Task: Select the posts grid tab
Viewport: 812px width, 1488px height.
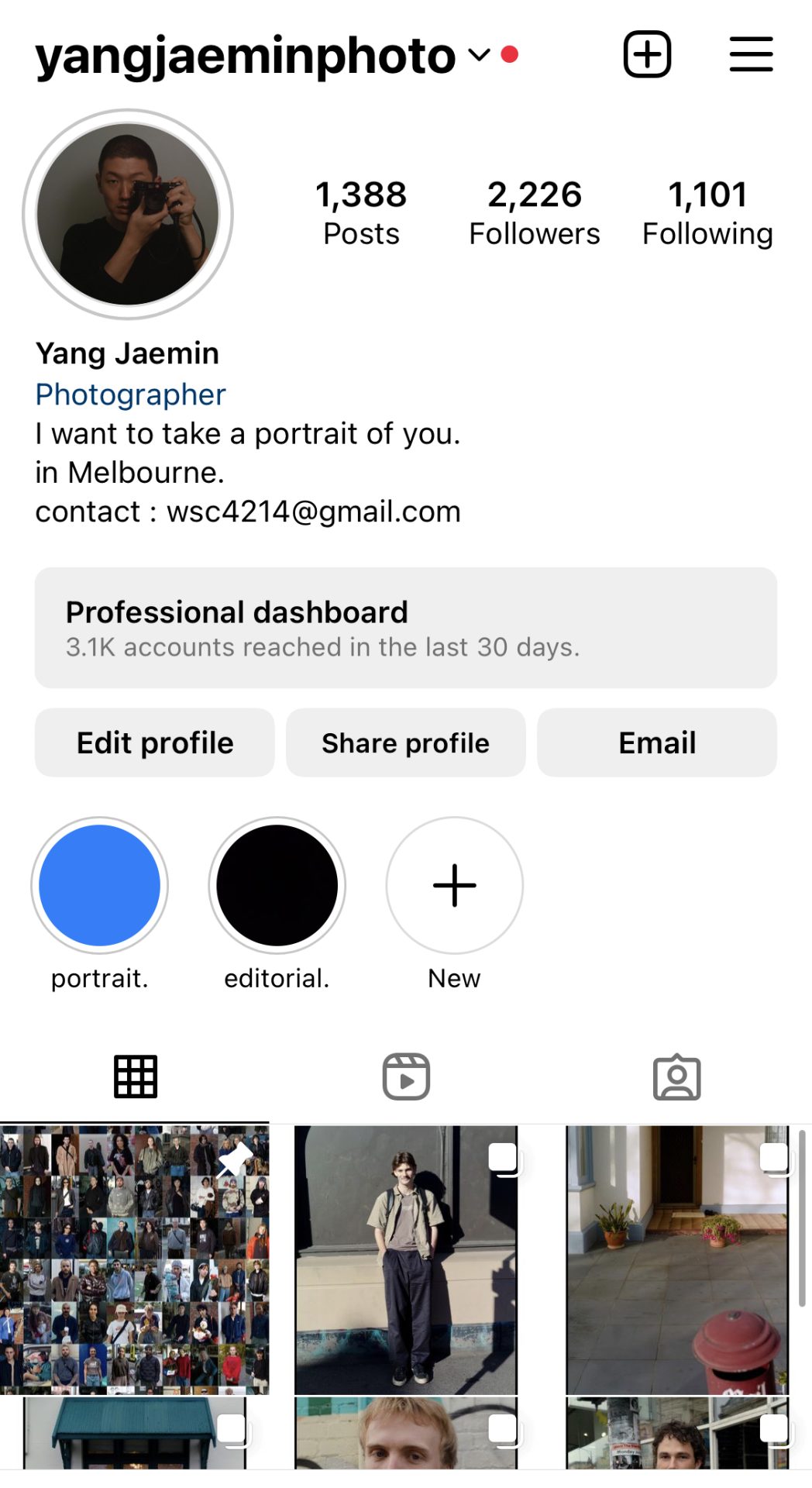Action: point(136,1076)
